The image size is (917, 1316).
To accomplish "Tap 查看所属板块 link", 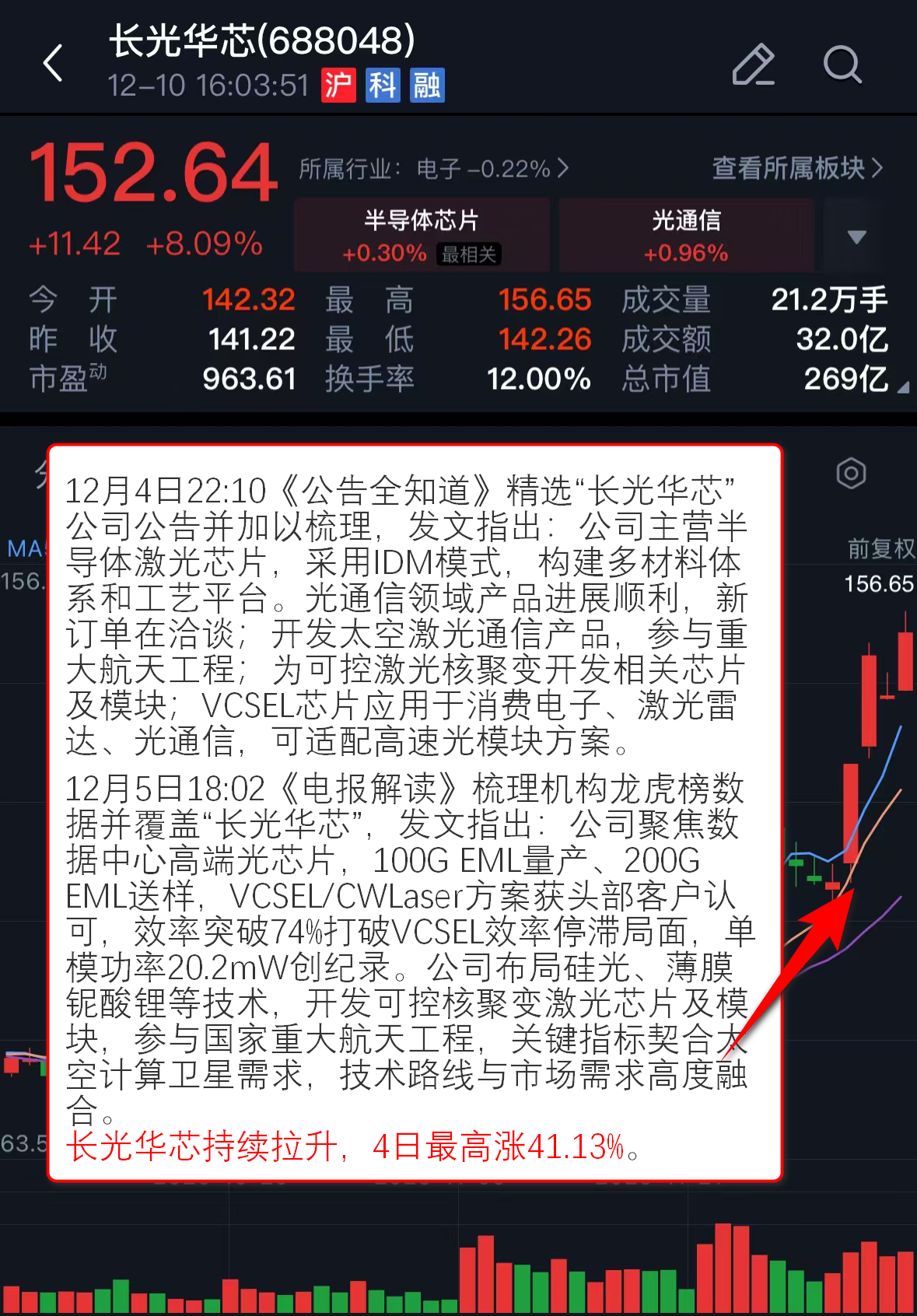I will [x=797, y=168].
